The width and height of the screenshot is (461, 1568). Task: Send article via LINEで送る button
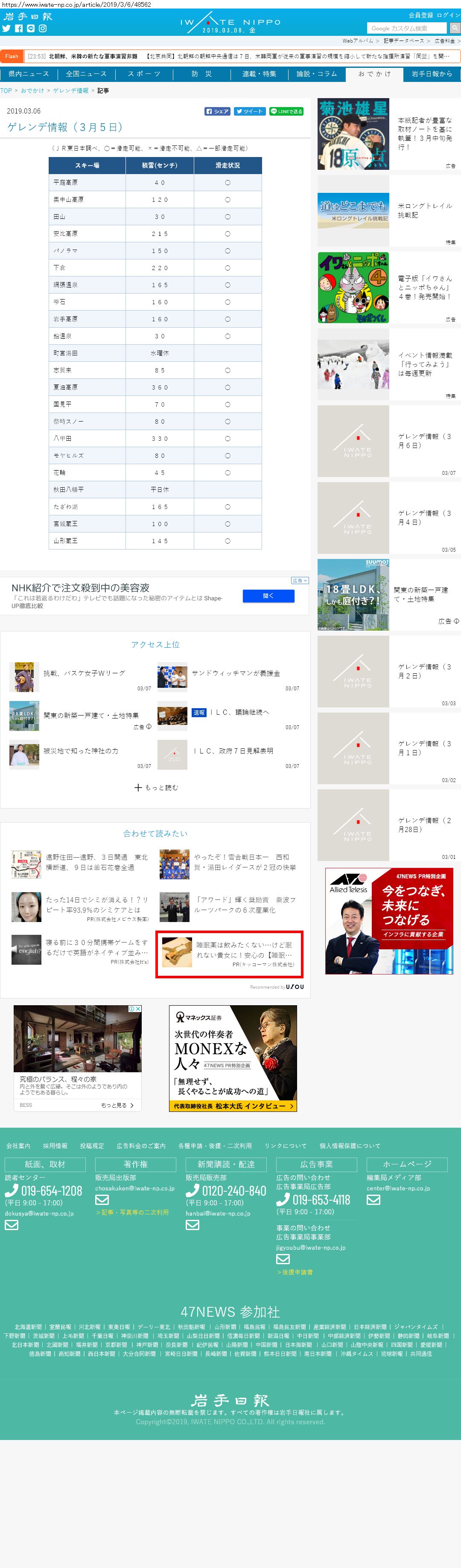286,111
